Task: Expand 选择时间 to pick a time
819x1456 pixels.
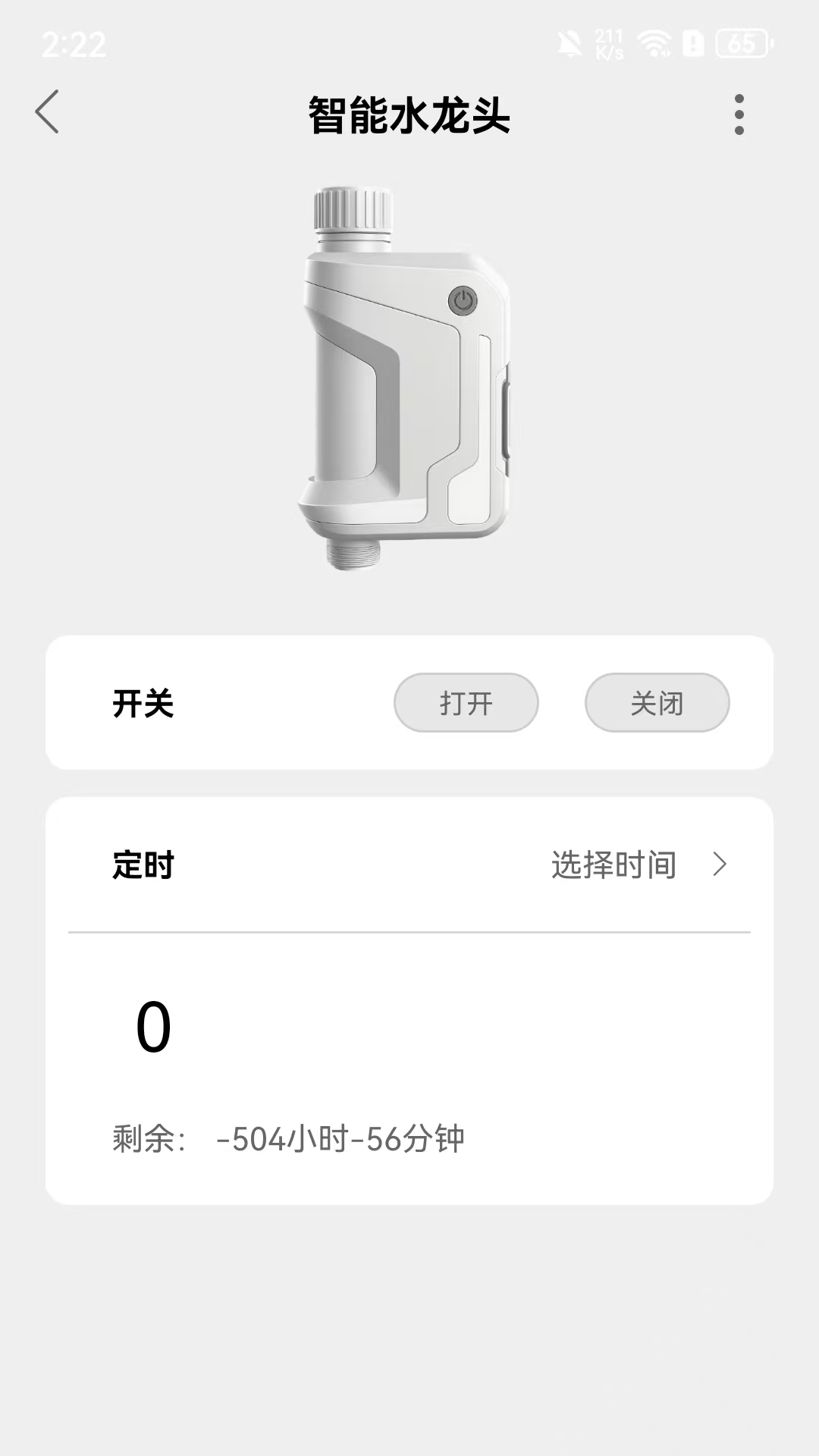Action: 614,864
